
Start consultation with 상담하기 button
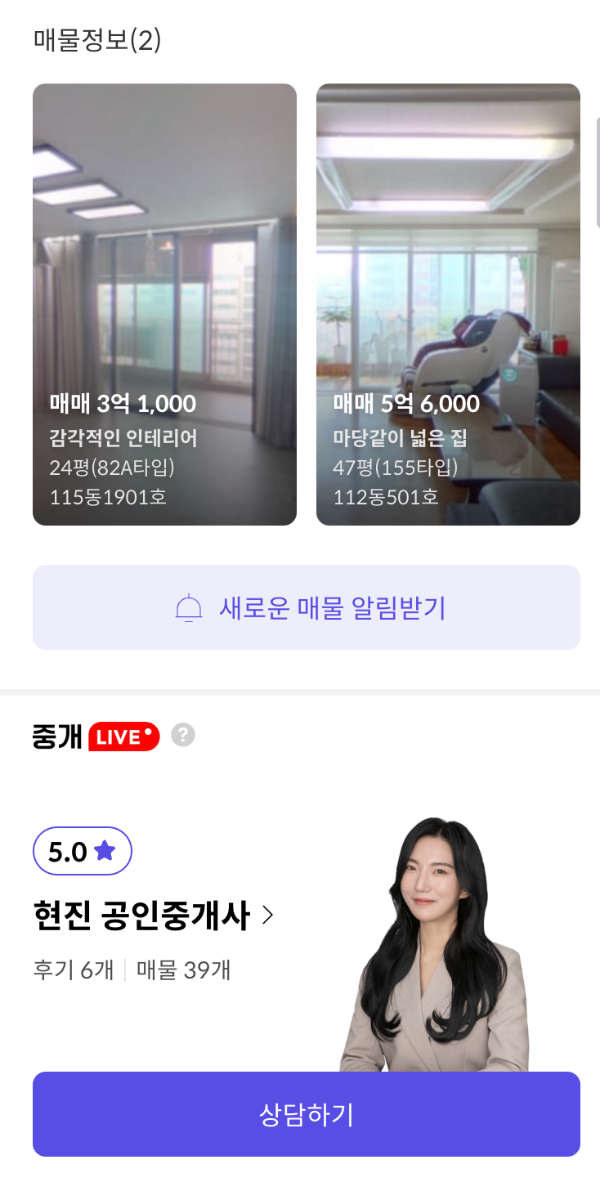click(306, 1114)
